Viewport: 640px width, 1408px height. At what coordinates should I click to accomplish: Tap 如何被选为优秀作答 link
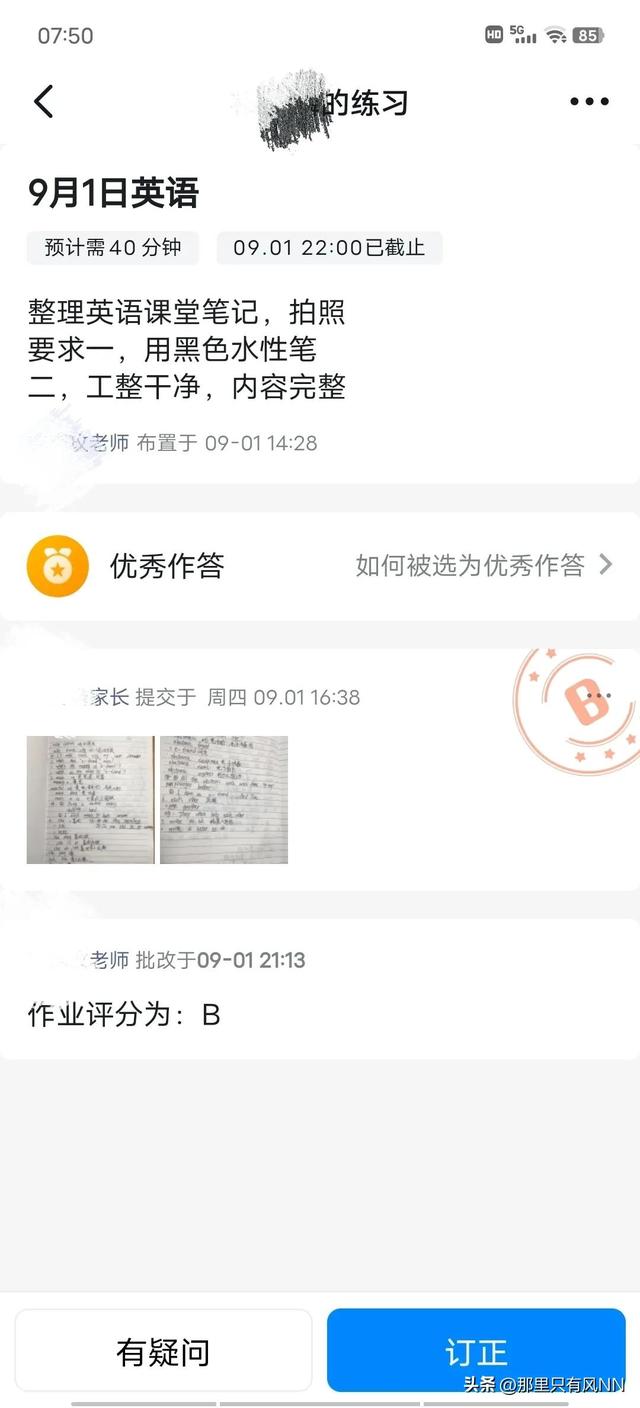click(x=483, y=566)
